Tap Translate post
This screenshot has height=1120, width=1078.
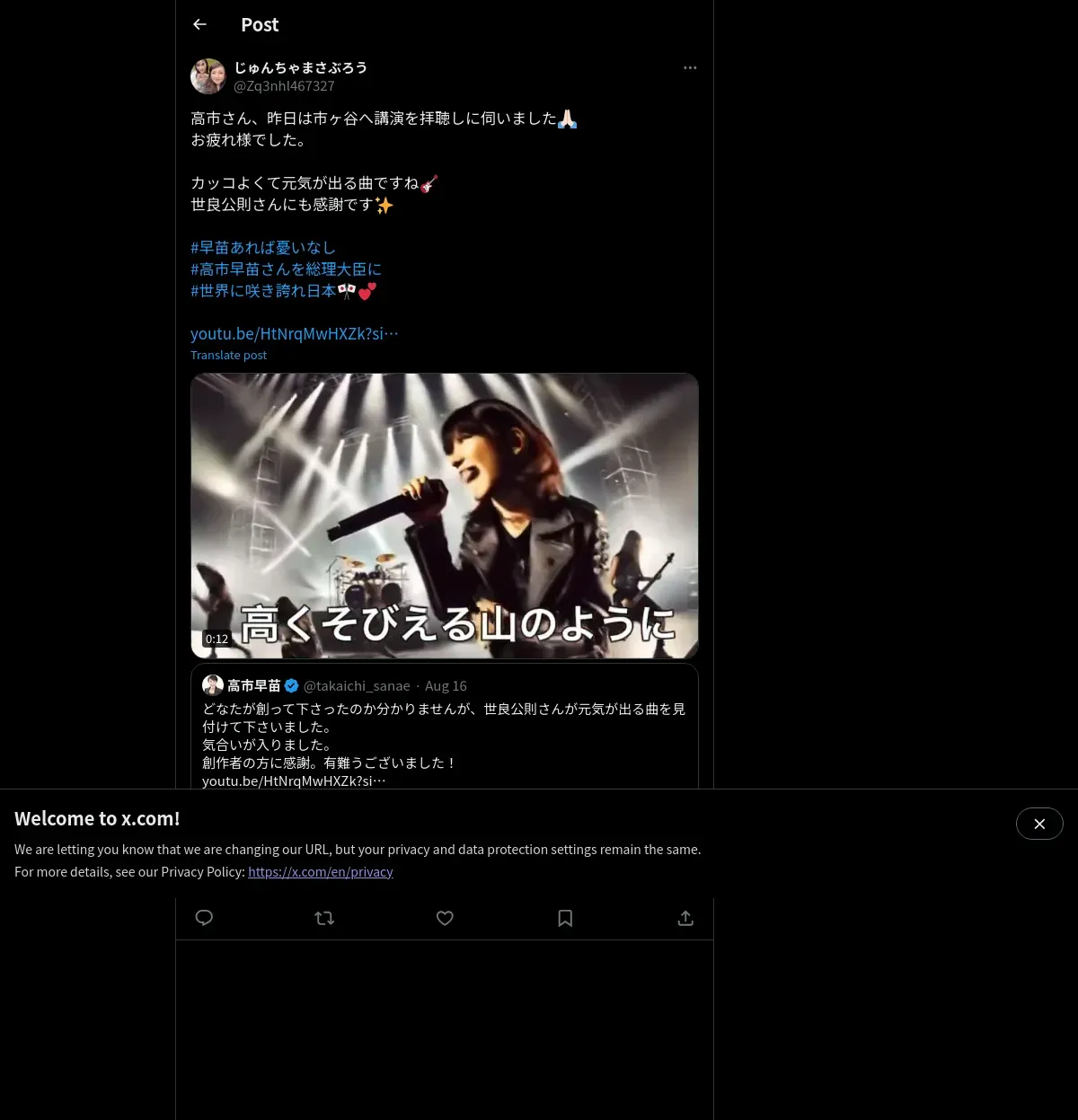[x=228, y=355]
